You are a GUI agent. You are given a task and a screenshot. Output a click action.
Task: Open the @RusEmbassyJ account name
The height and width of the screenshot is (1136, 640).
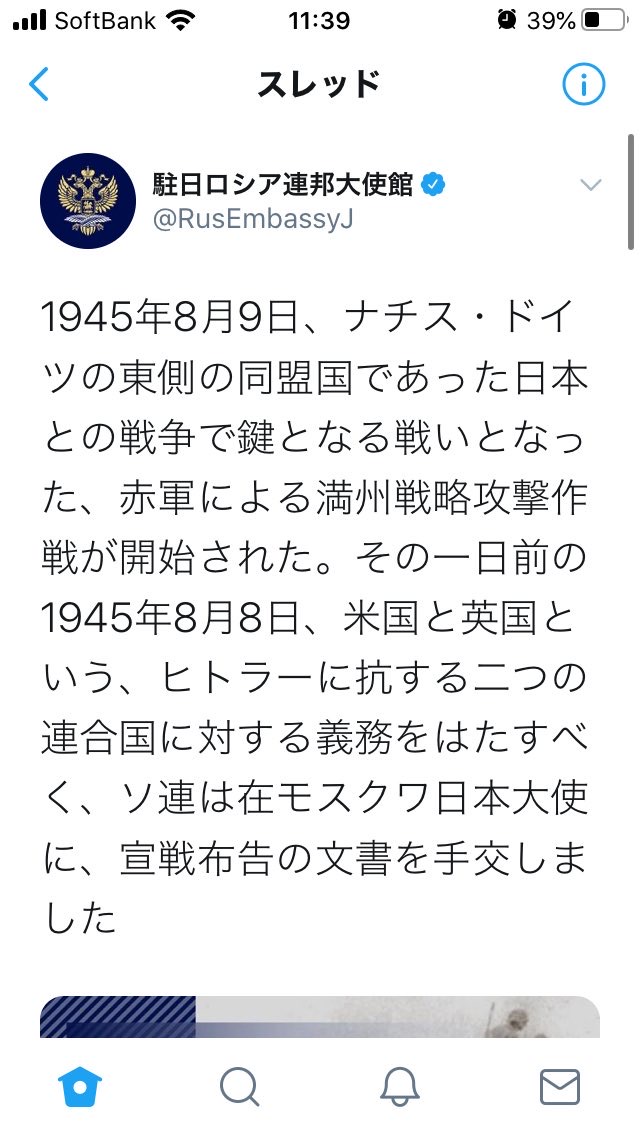pyautogui.click(x=253, y=218)
